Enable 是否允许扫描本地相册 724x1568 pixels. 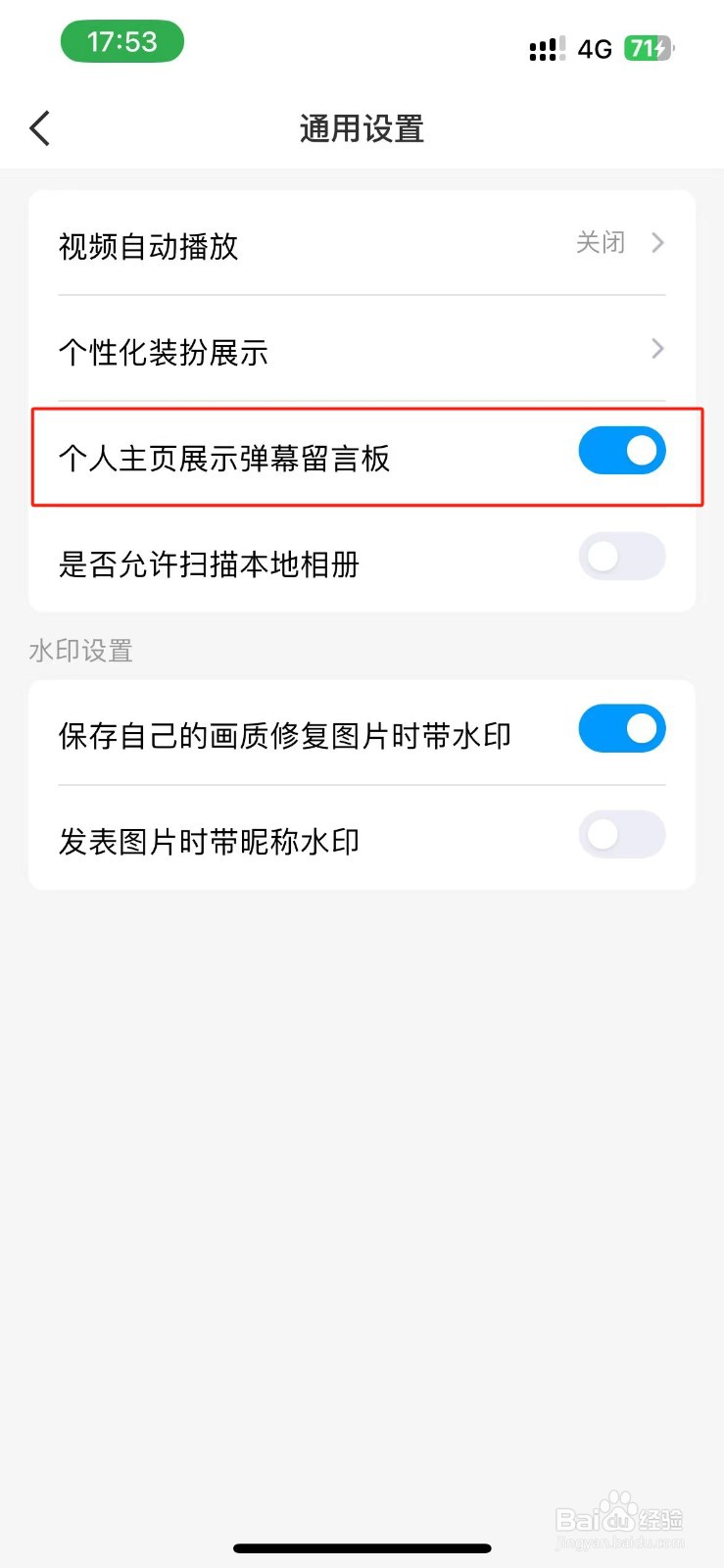pyautogui.click(x=621, y=556)
